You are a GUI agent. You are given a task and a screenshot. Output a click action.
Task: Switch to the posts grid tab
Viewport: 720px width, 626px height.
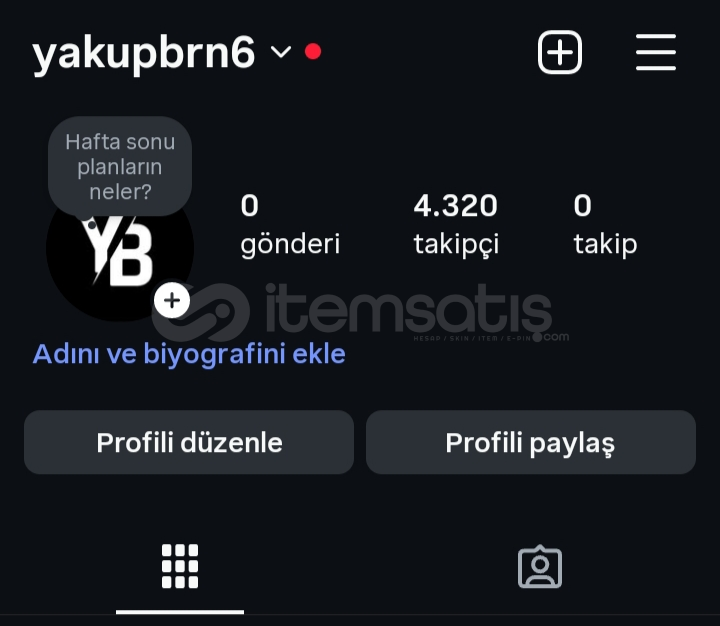[x=180, y=567]
